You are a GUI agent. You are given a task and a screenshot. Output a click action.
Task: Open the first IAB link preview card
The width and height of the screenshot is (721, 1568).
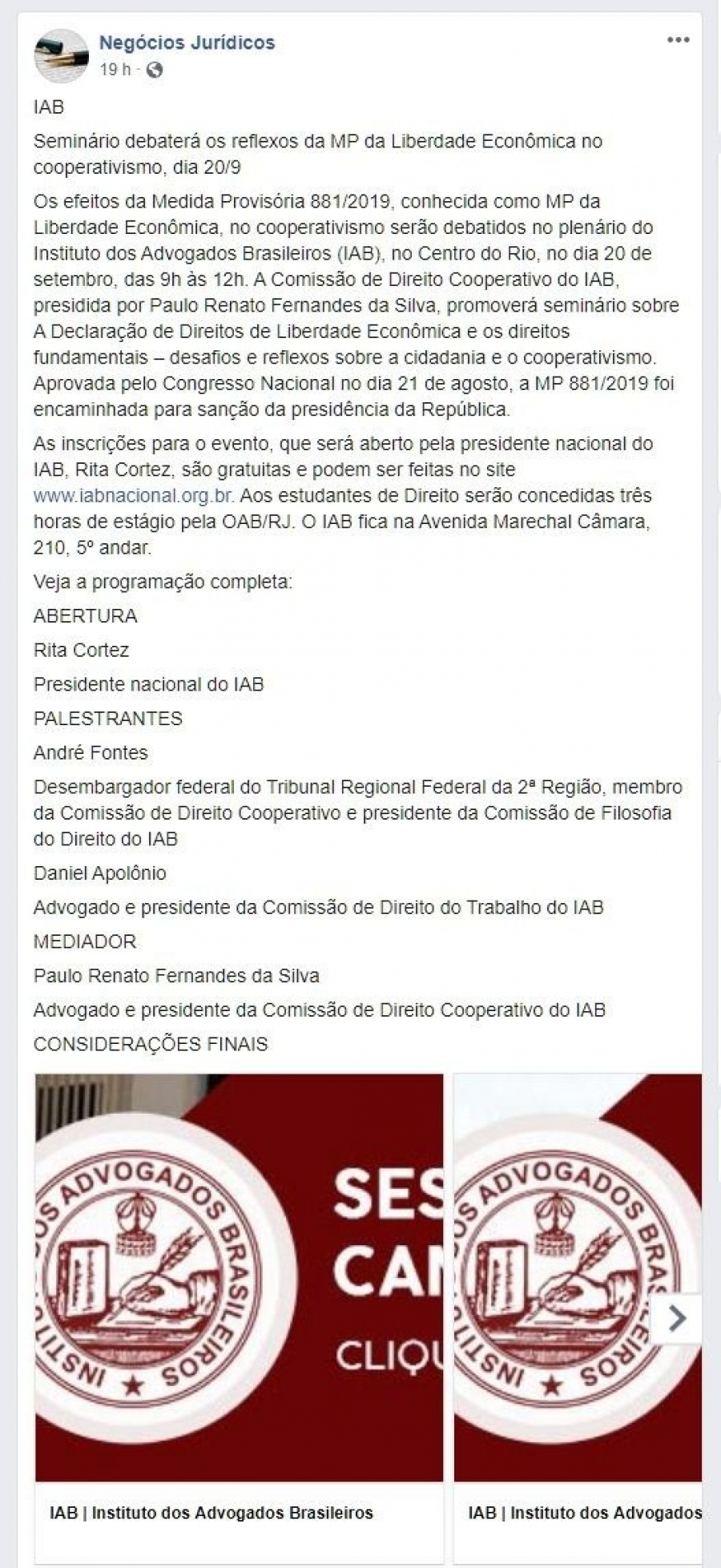pos(239,1314)
